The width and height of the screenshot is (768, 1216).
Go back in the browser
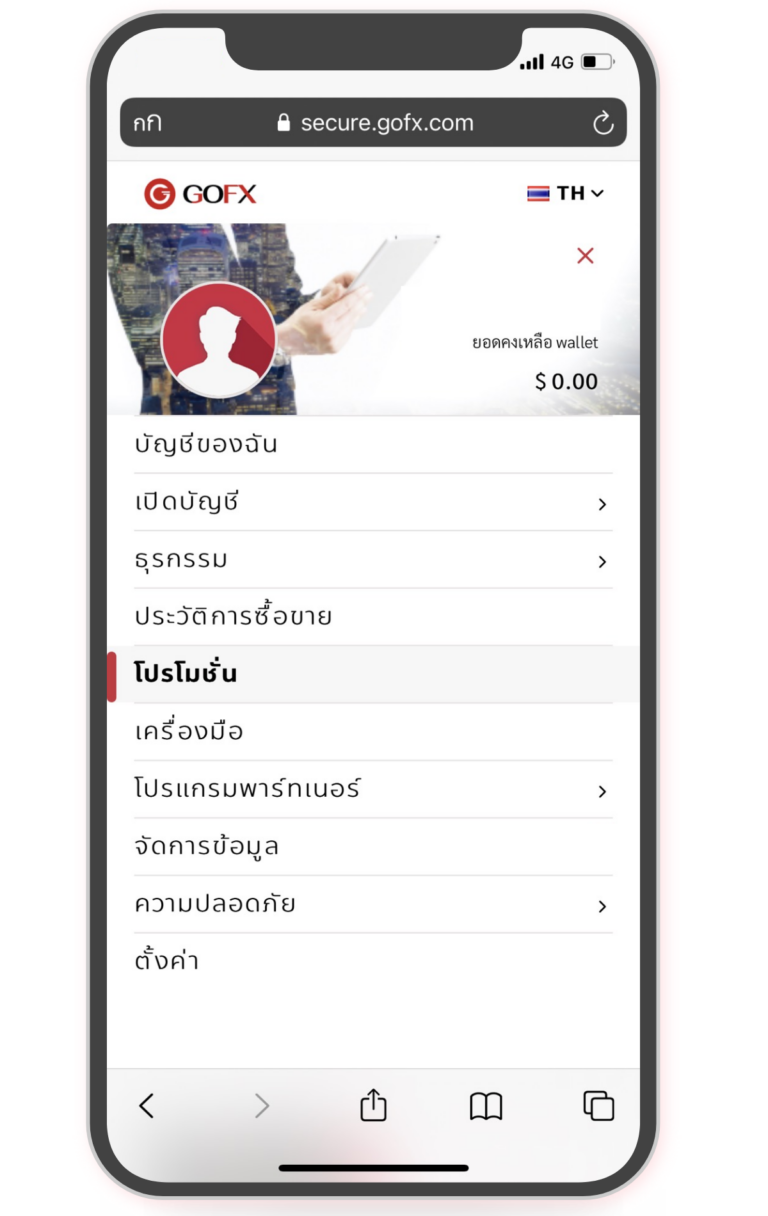click(147, 1105)
